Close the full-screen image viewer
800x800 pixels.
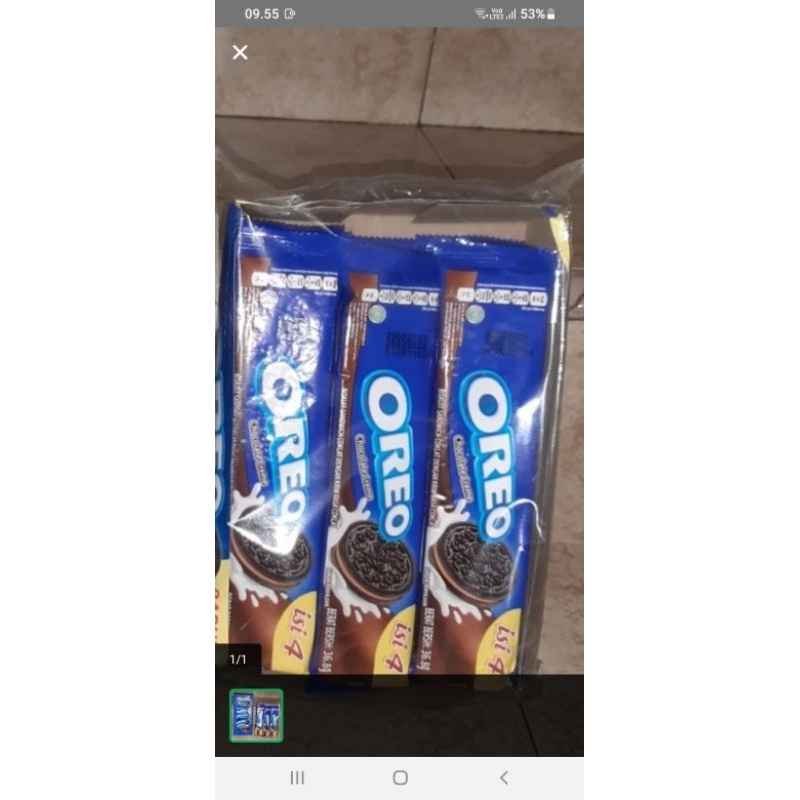(240, 52)
